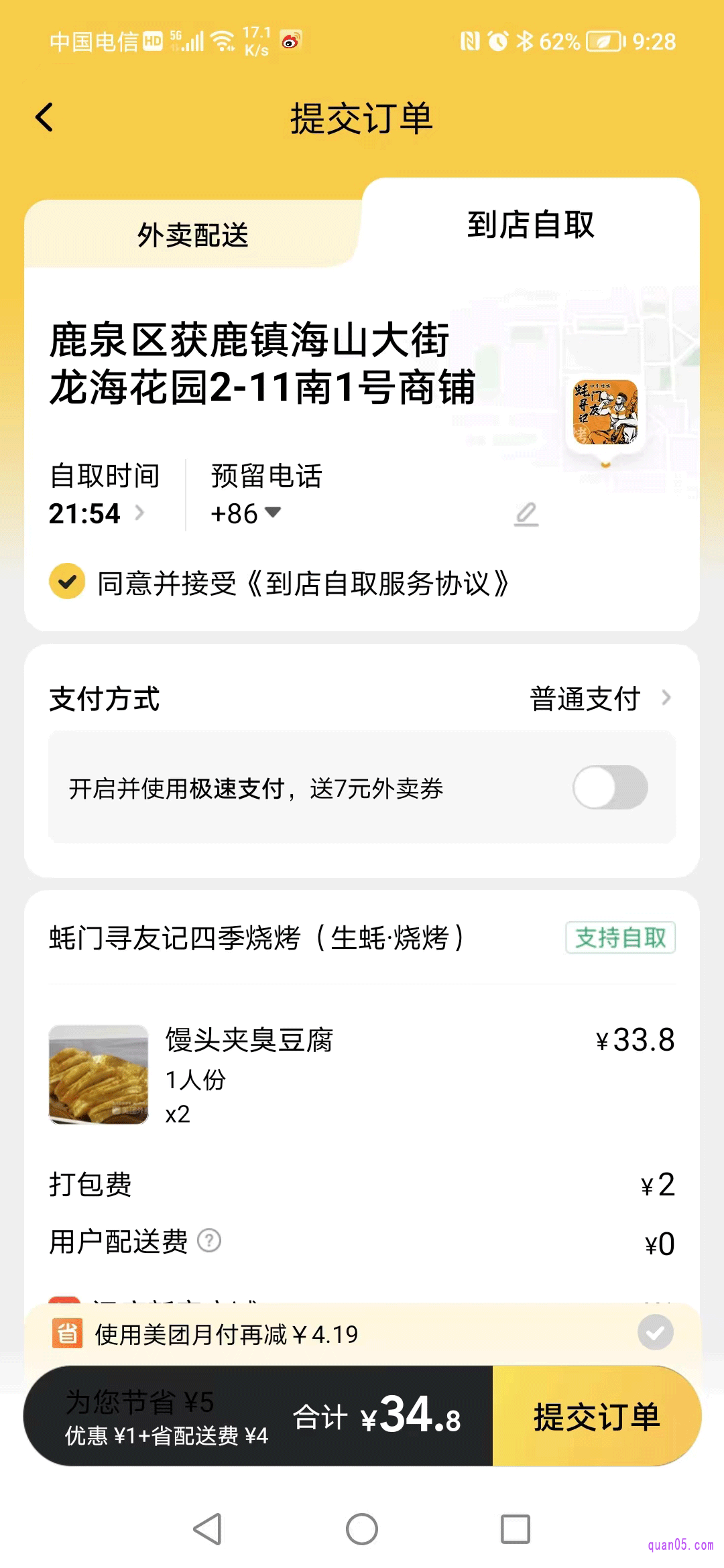The width and height of the screenshot is (724, 1568).
Task: View the store location on the map
Action: click(x=605, y=413)
